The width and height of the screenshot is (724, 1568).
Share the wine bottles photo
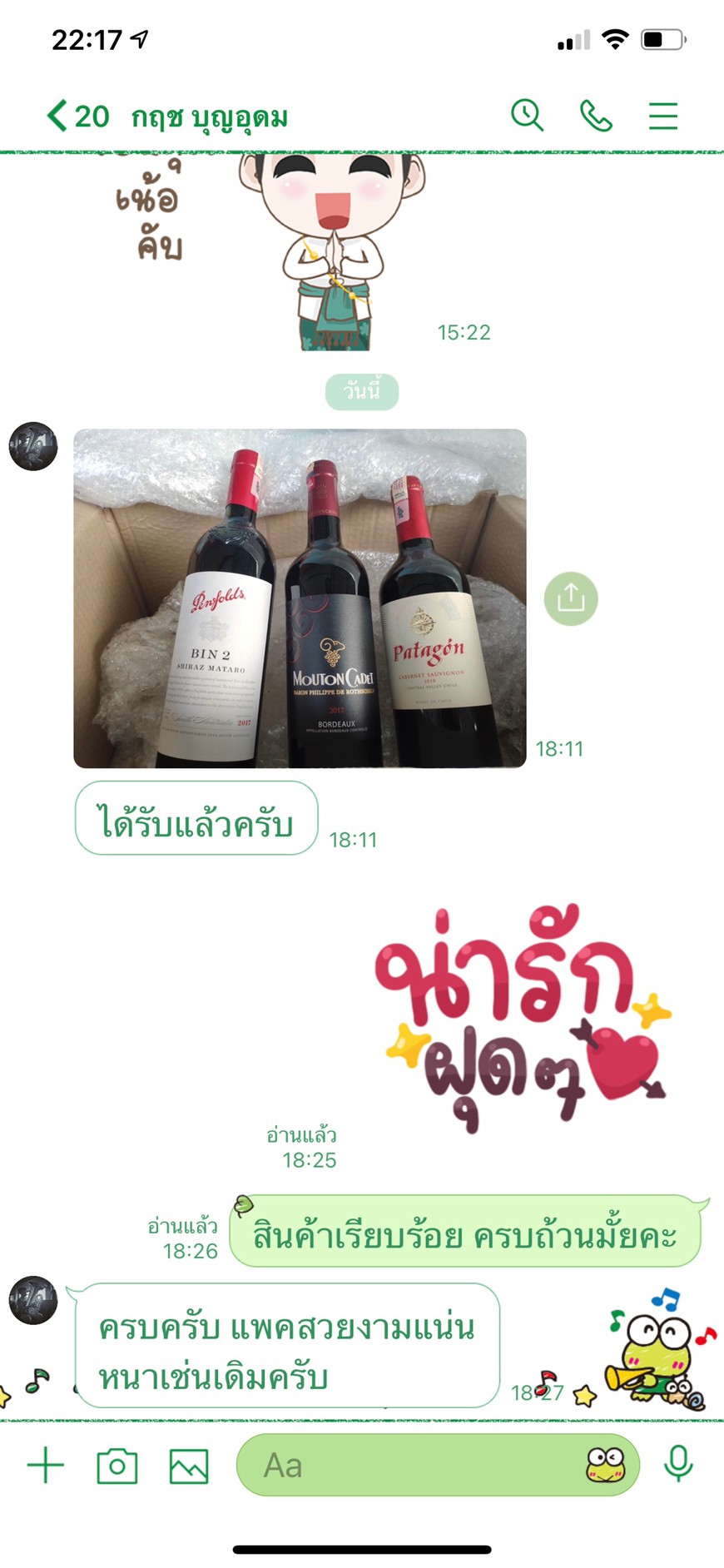point(571,598)
